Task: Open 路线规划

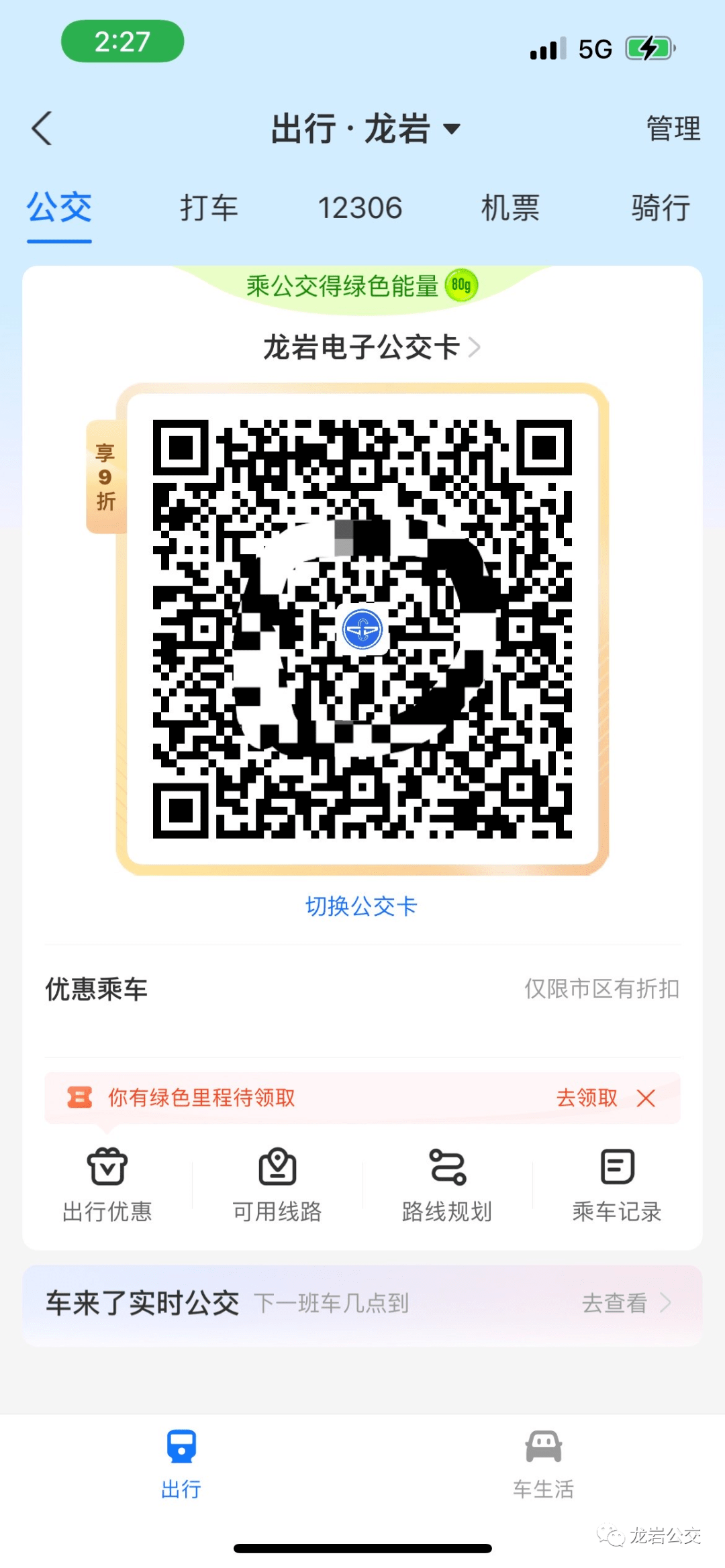Action: pos(447,1184)
